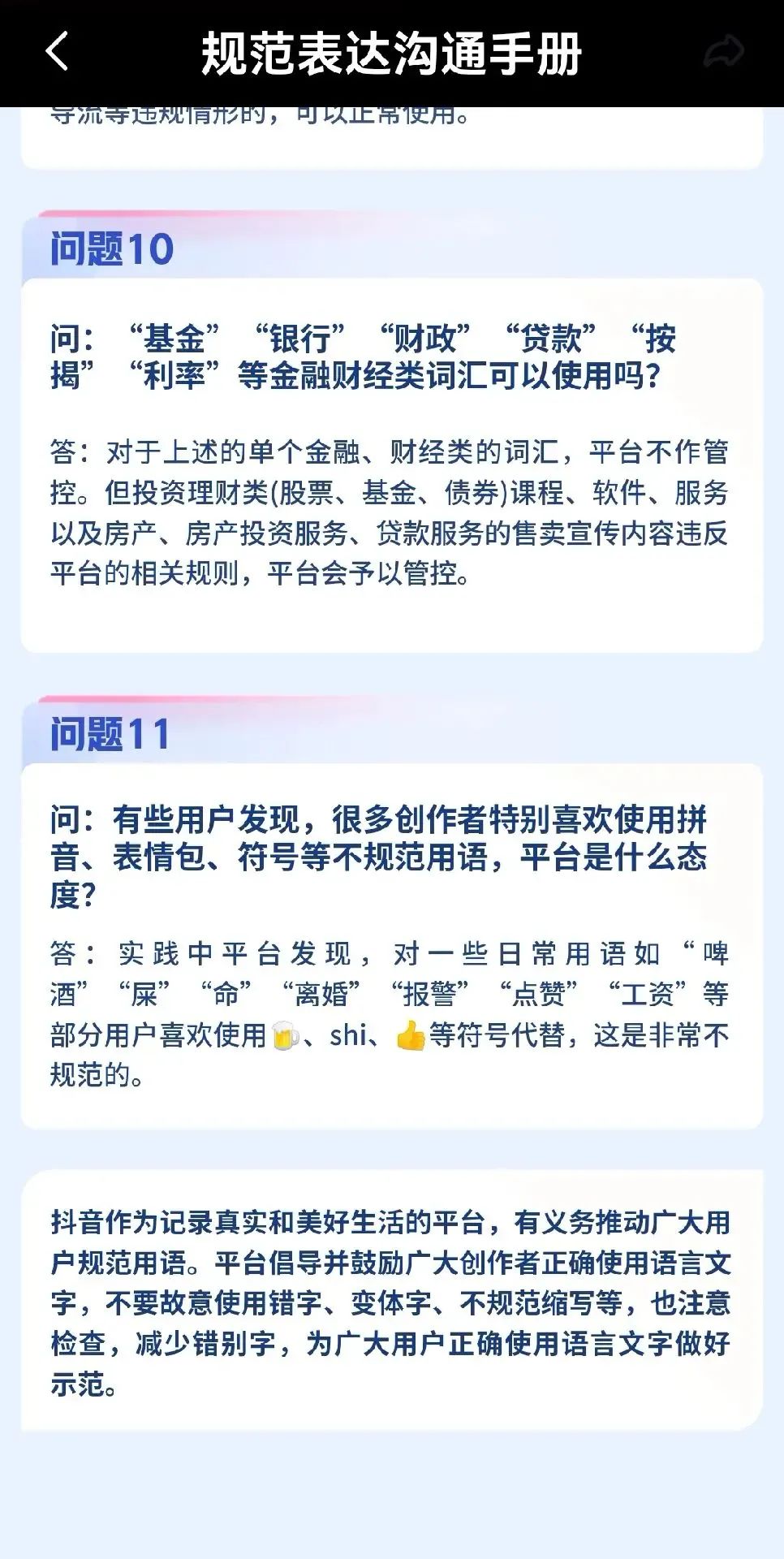Share the 规范表达沟通手册 handbook
The height and width of the screenshot is (1559, 784).
(x=722, y=53)
